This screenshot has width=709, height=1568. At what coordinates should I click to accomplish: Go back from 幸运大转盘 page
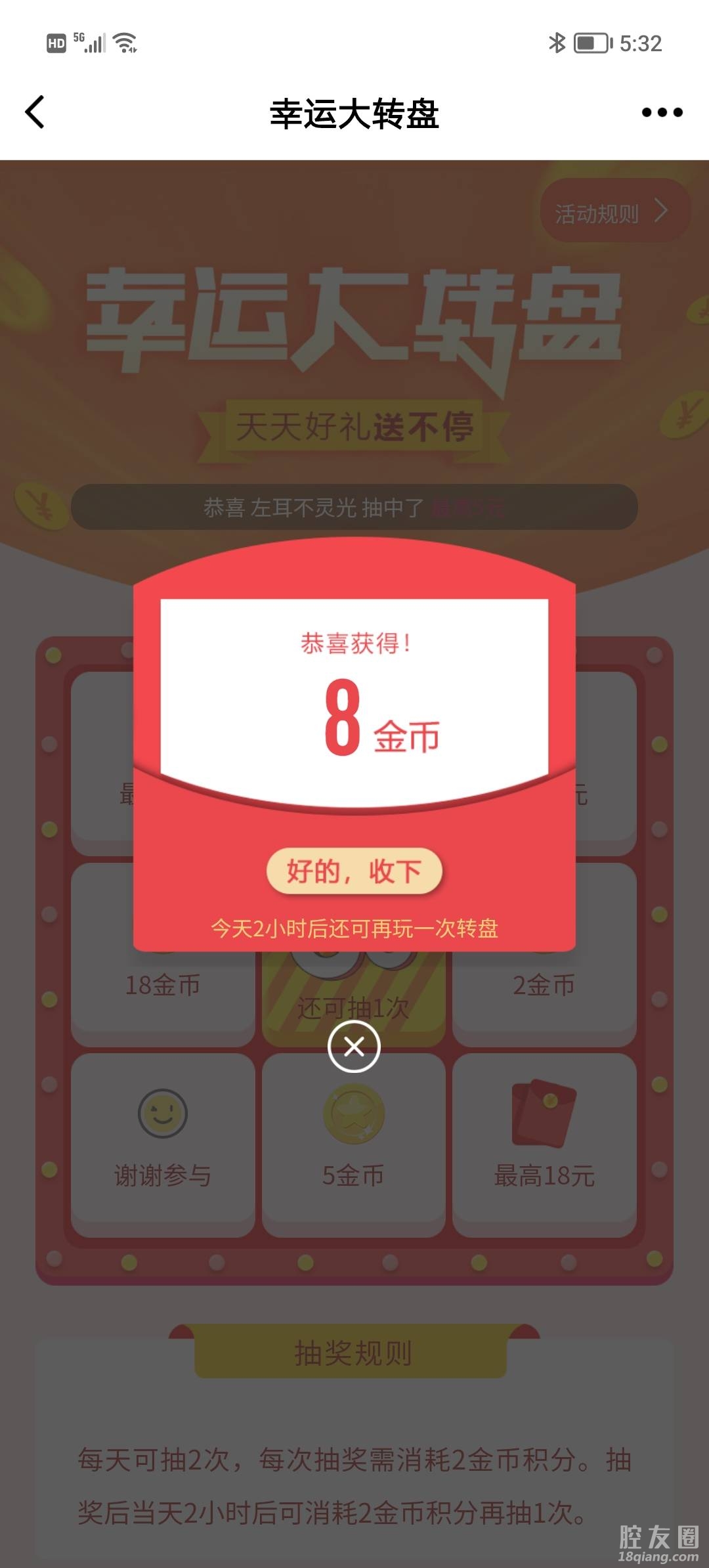point(35,112)
